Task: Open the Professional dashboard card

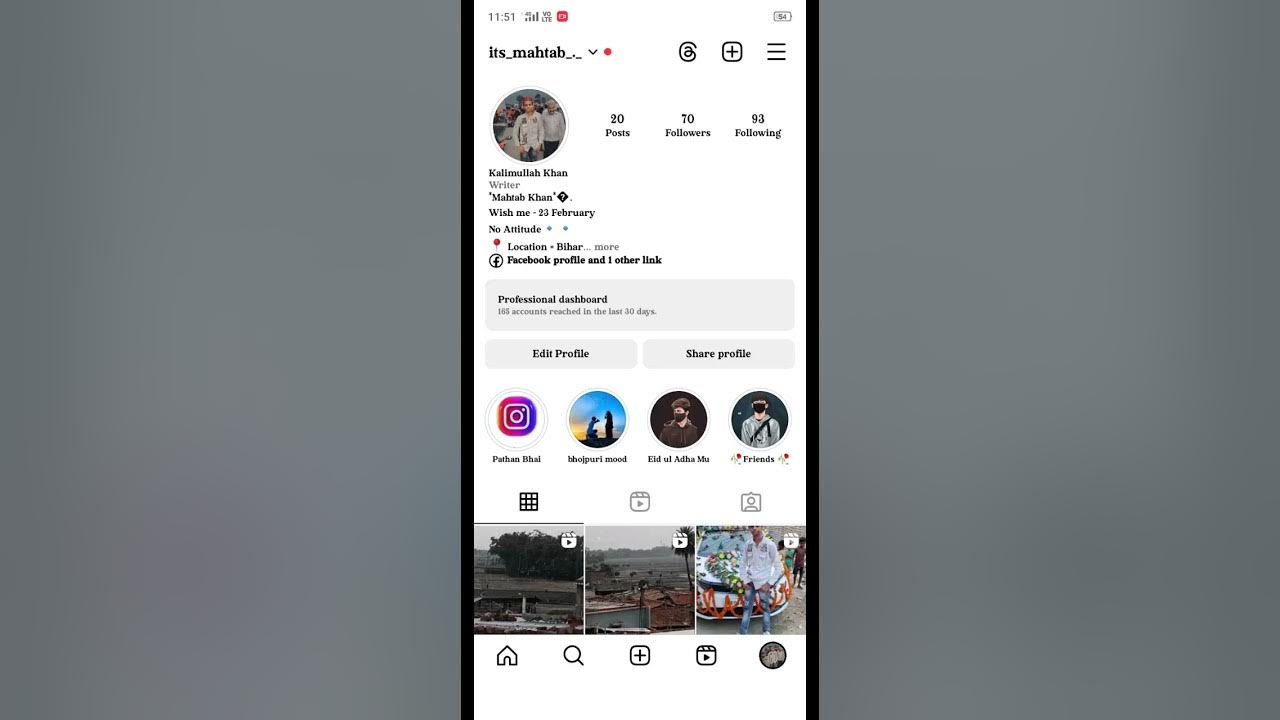Action: 640,305
